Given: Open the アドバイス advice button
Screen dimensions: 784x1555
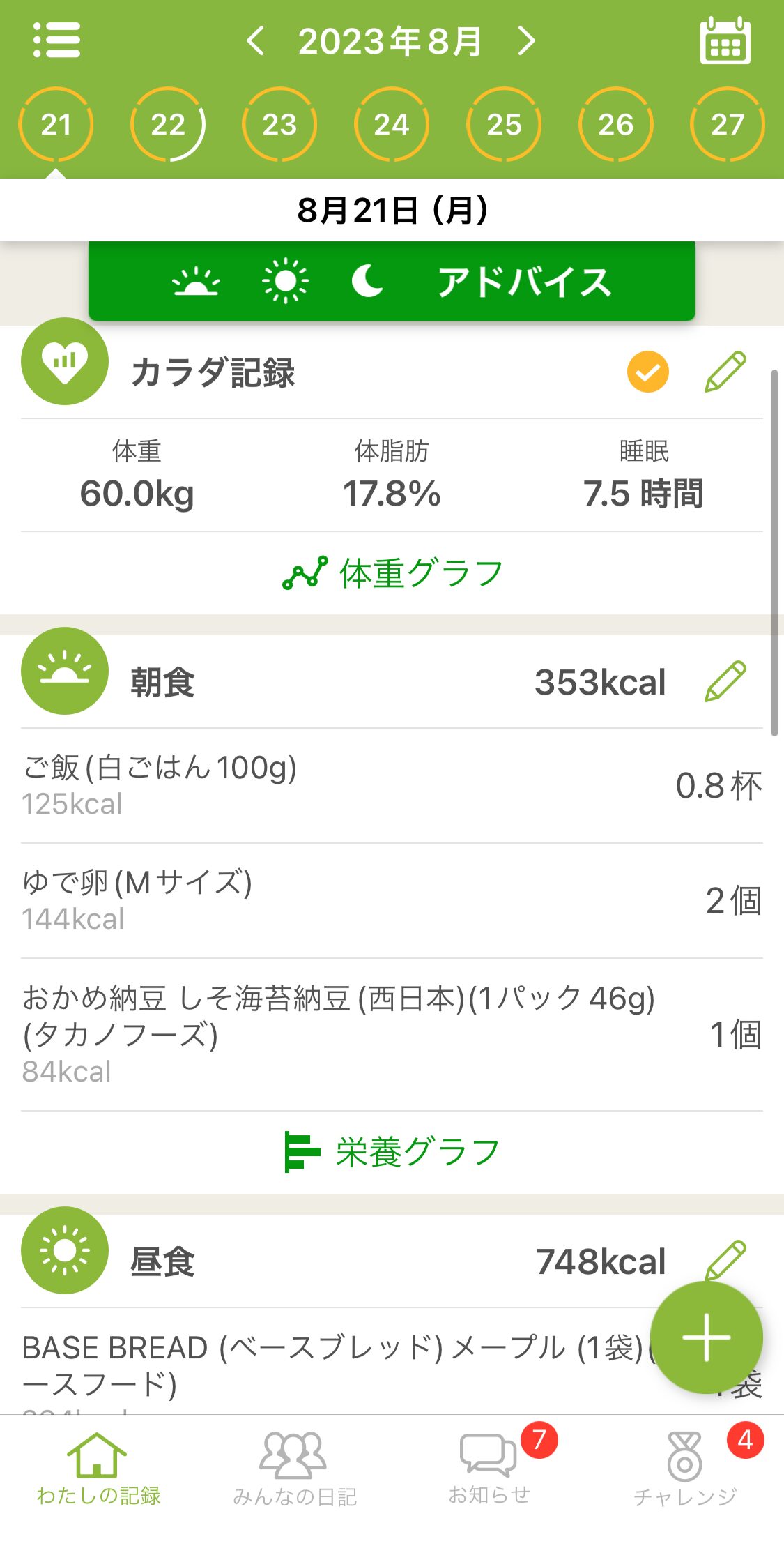Looking at the screenshot, I should 392,282.
